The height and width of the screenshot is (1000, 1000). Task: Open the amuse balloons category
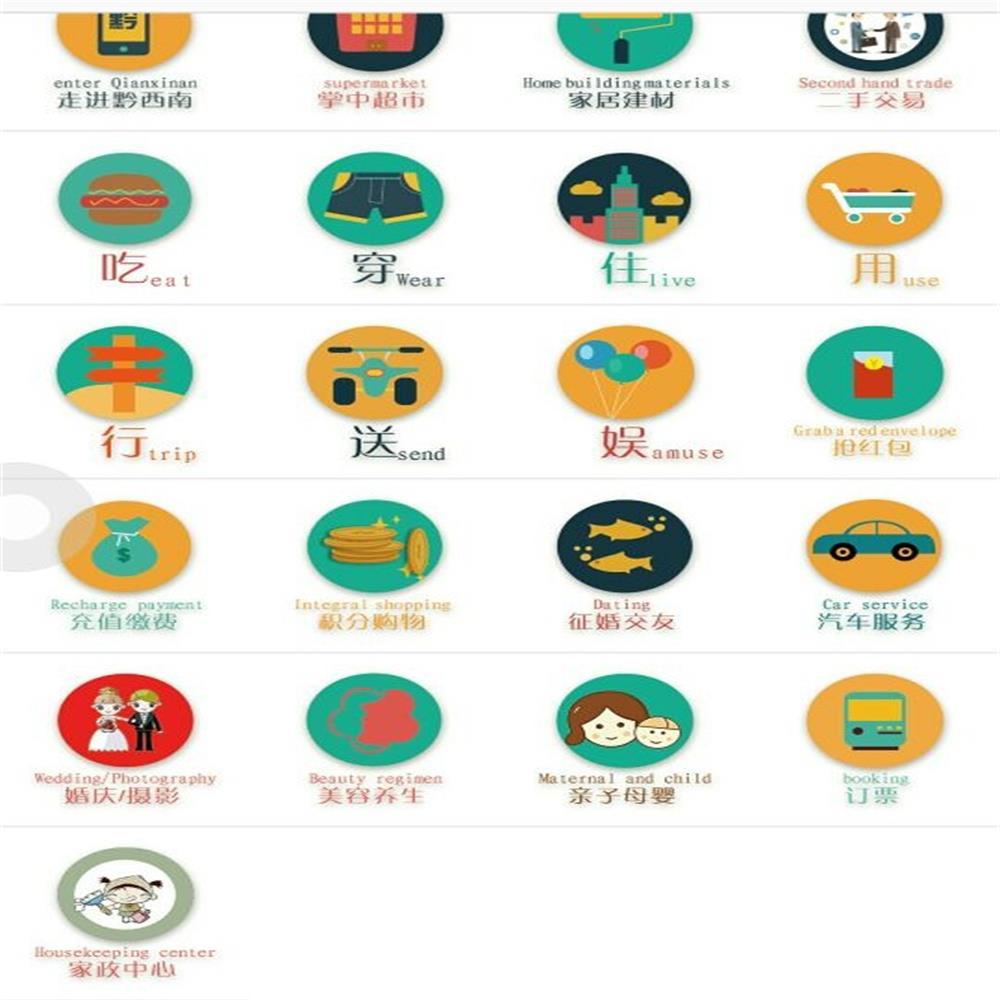625,373
